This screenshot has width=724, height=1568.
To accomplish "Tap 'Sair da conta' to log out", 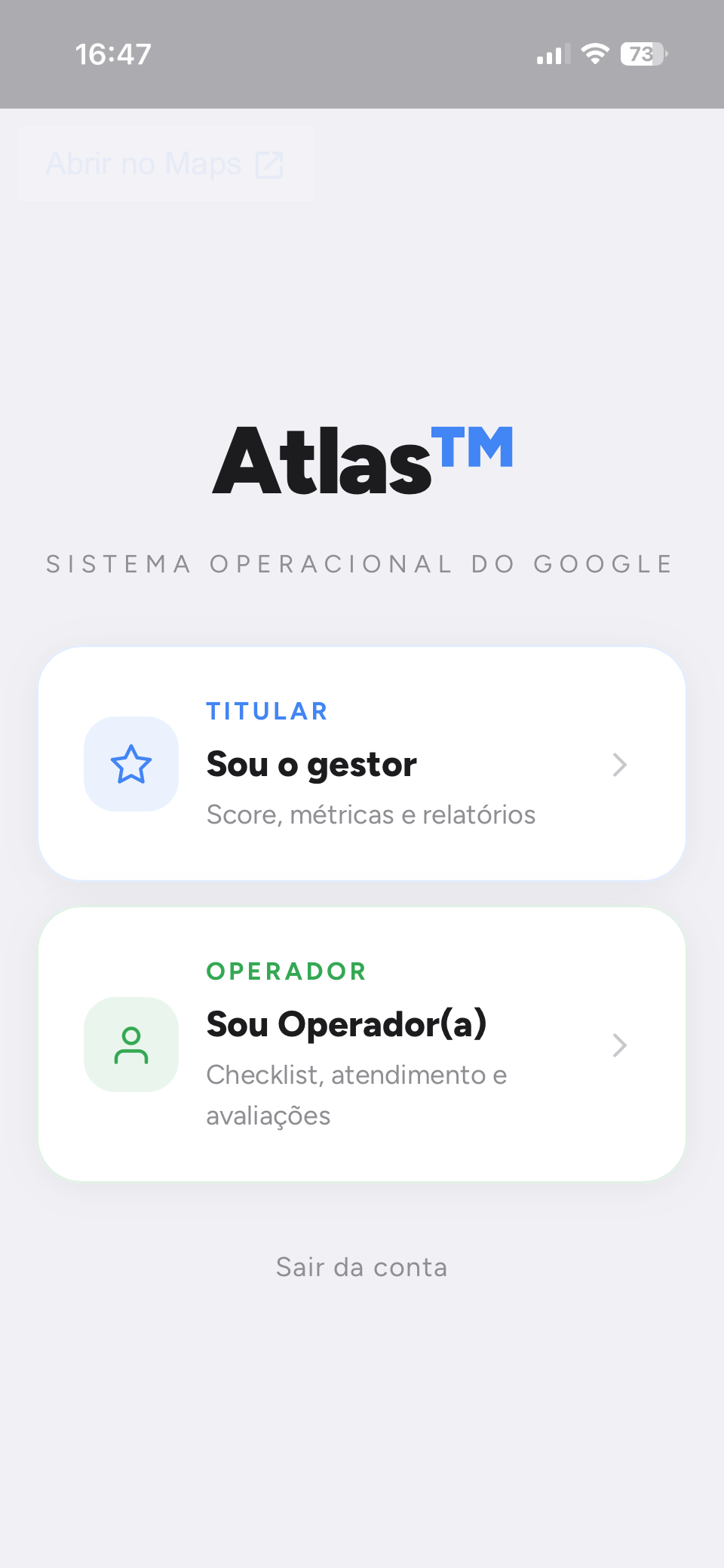I will coord(362,1267).
